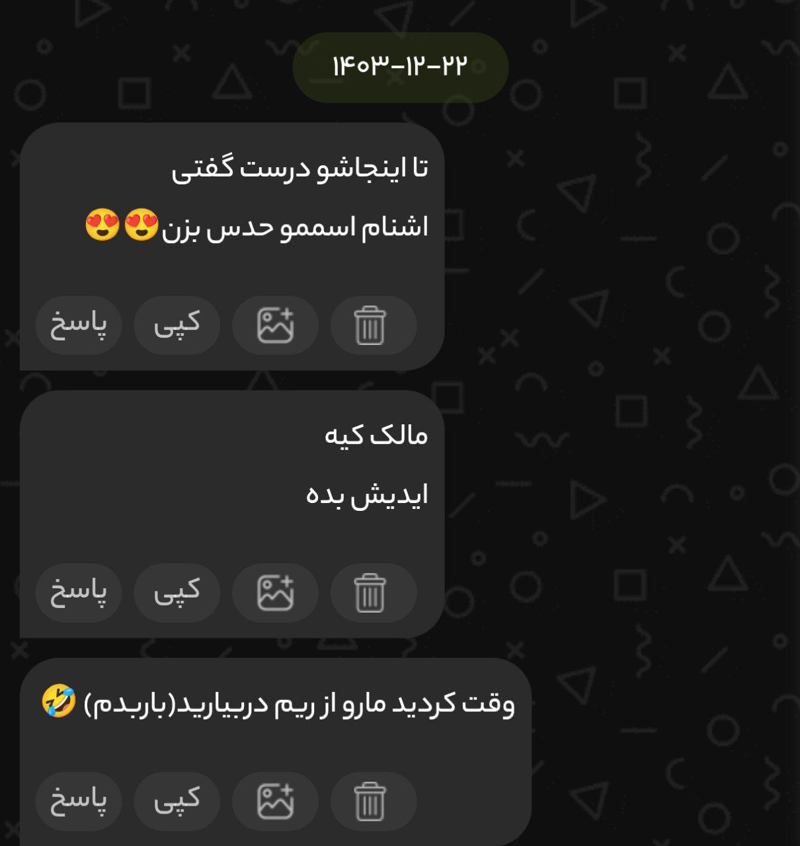This screenshot has width=800, height=846.
Task: Save the 'وقت کردید' message as image
Action: point(275,800)
